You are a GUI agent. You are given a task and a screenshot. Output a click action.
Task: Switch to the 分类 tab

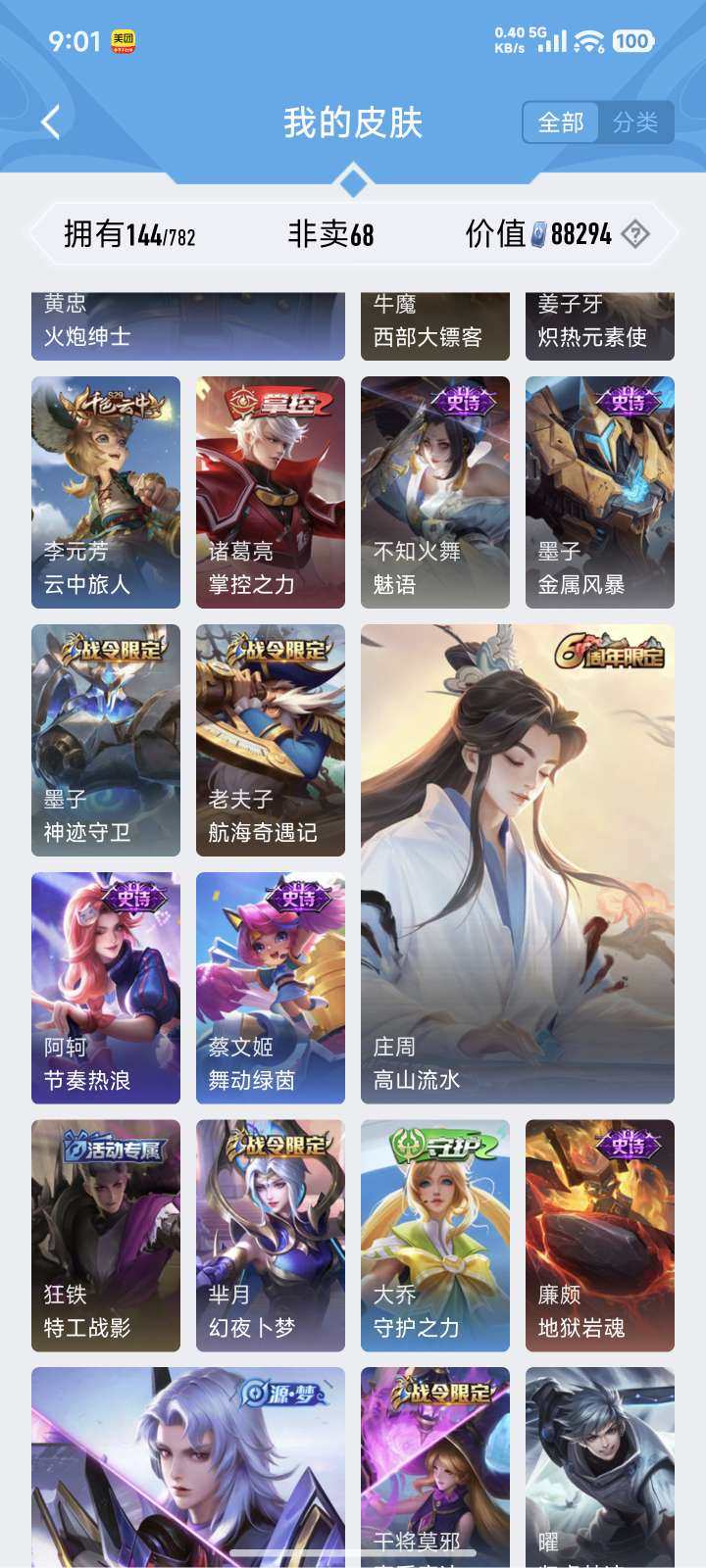coord(636,120)
